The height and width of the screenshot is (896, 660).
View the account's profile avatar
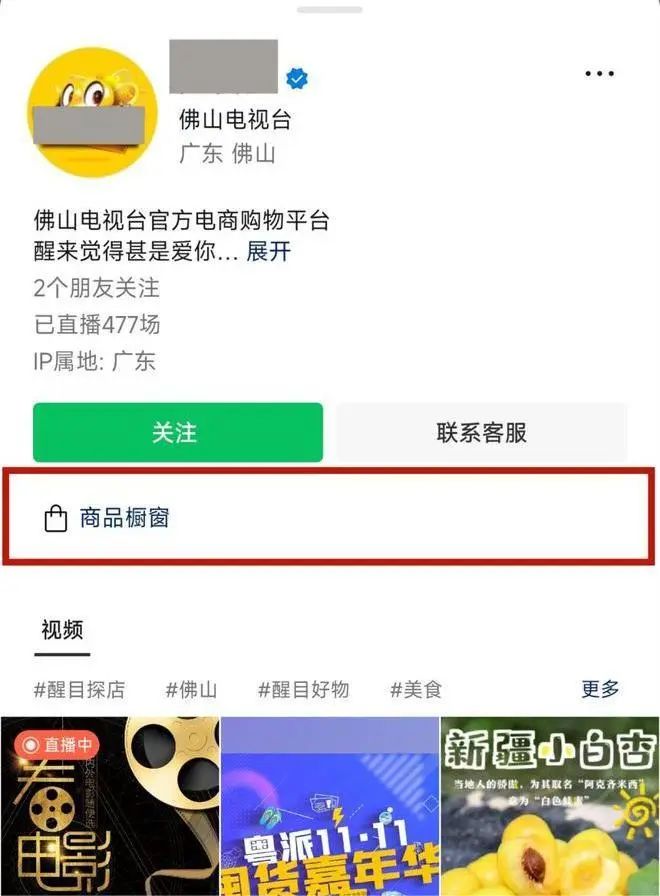(93, 112)
